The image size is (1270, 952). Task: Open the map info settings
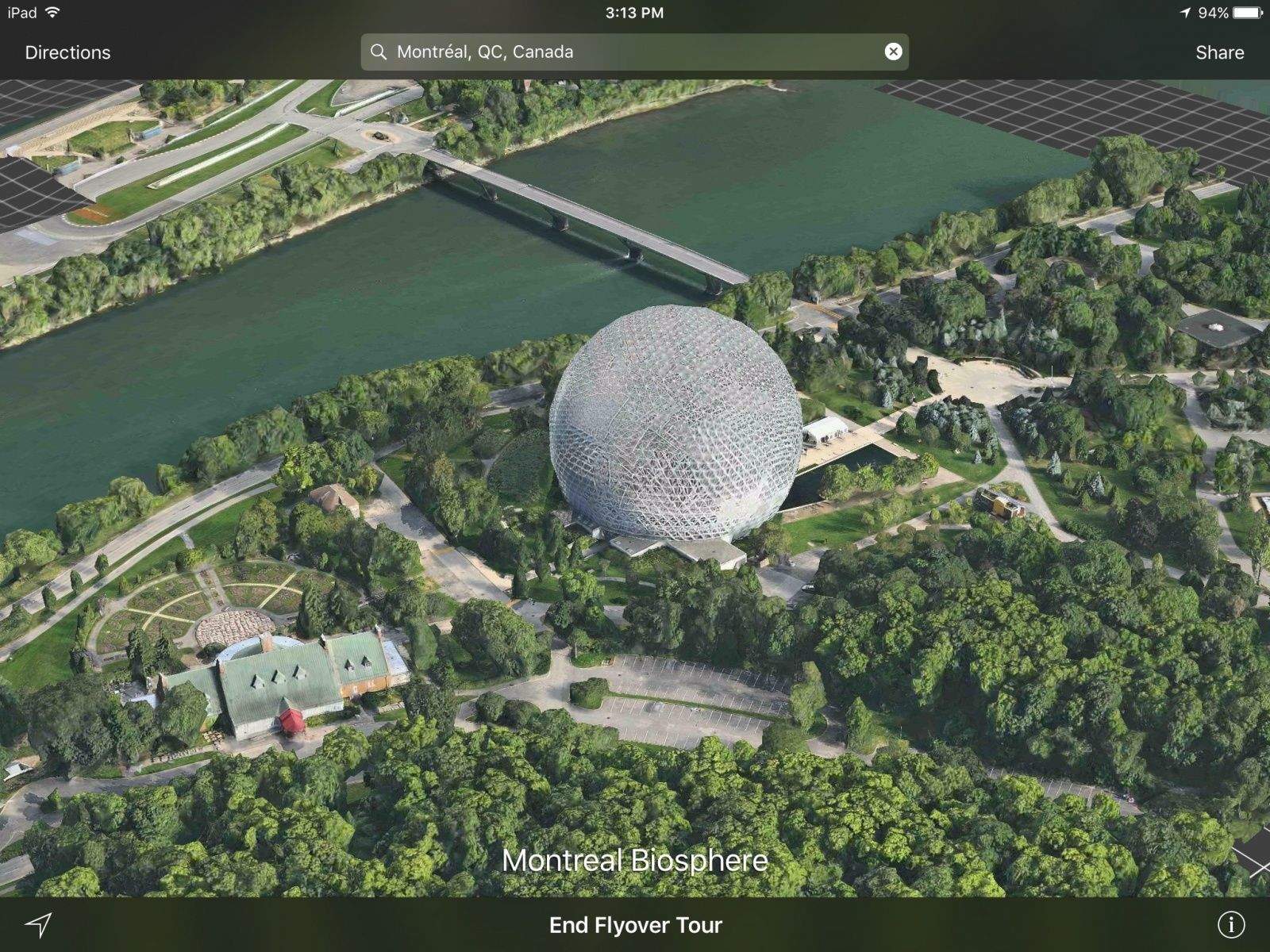pos(1231,924)
